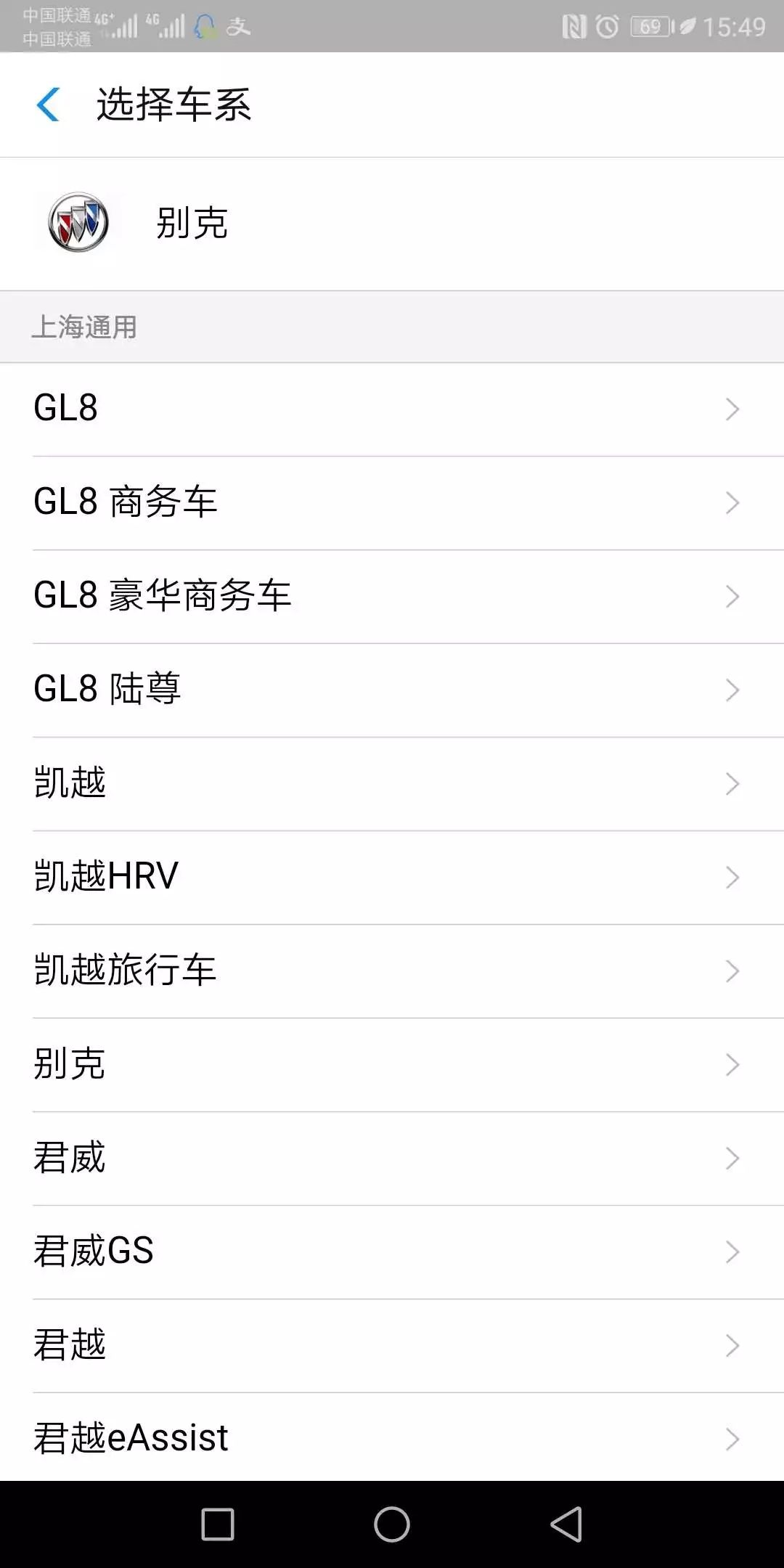Go back using the blue back arrow
The height and width of the screenshot is (1568, 784).
pyautogui.click(x=48, y=105)
